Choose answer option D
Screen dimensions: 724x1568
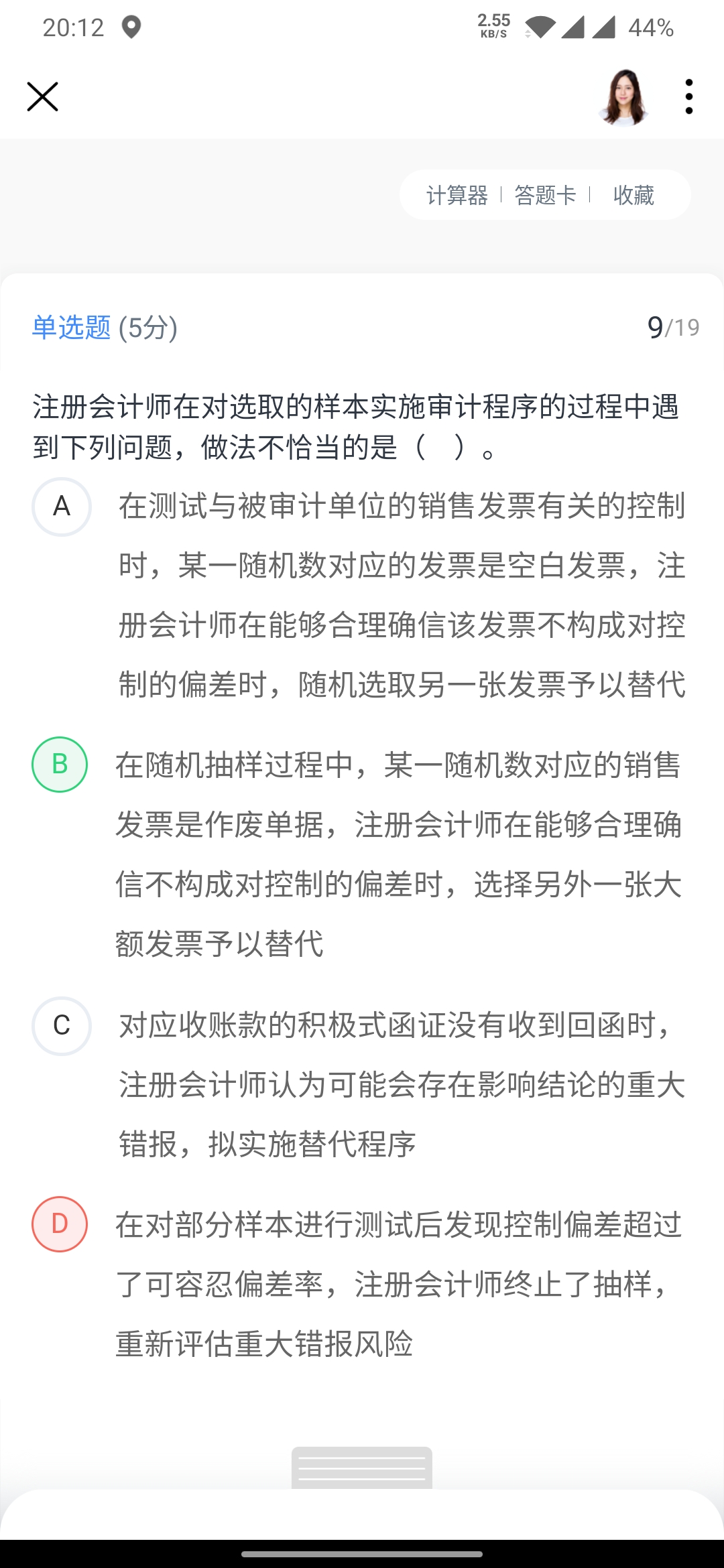coord(60,1224)
